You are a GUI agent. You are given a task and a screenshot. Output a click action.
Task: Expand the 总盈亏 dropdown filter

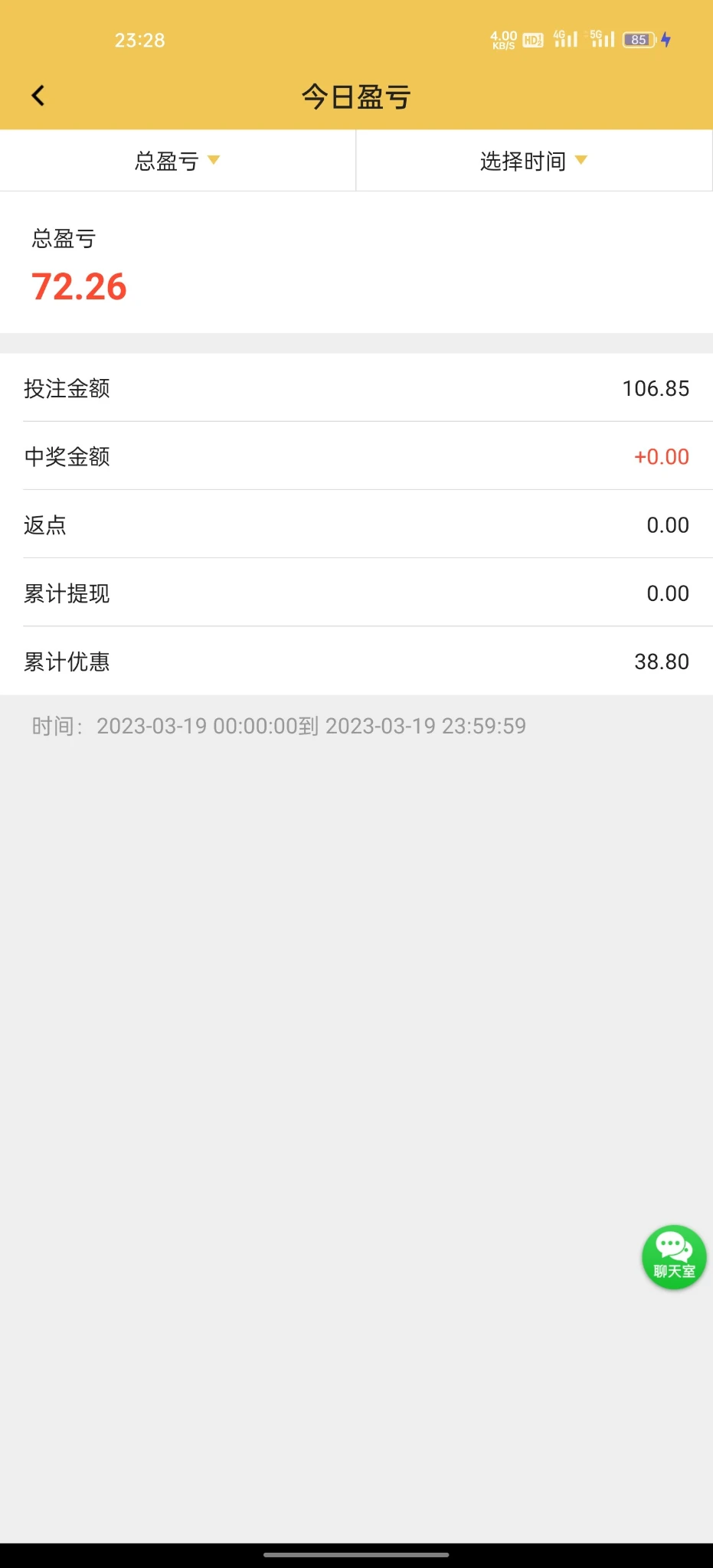pyautogui.click(x=178, y=161)
